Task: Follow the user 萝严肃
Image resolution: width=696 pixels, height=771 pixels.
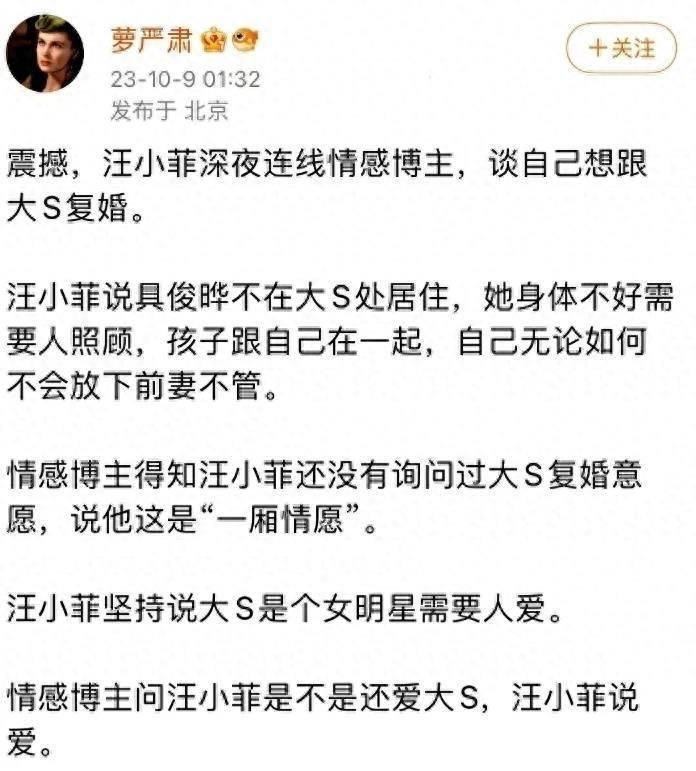Action: tap(621, 47)
